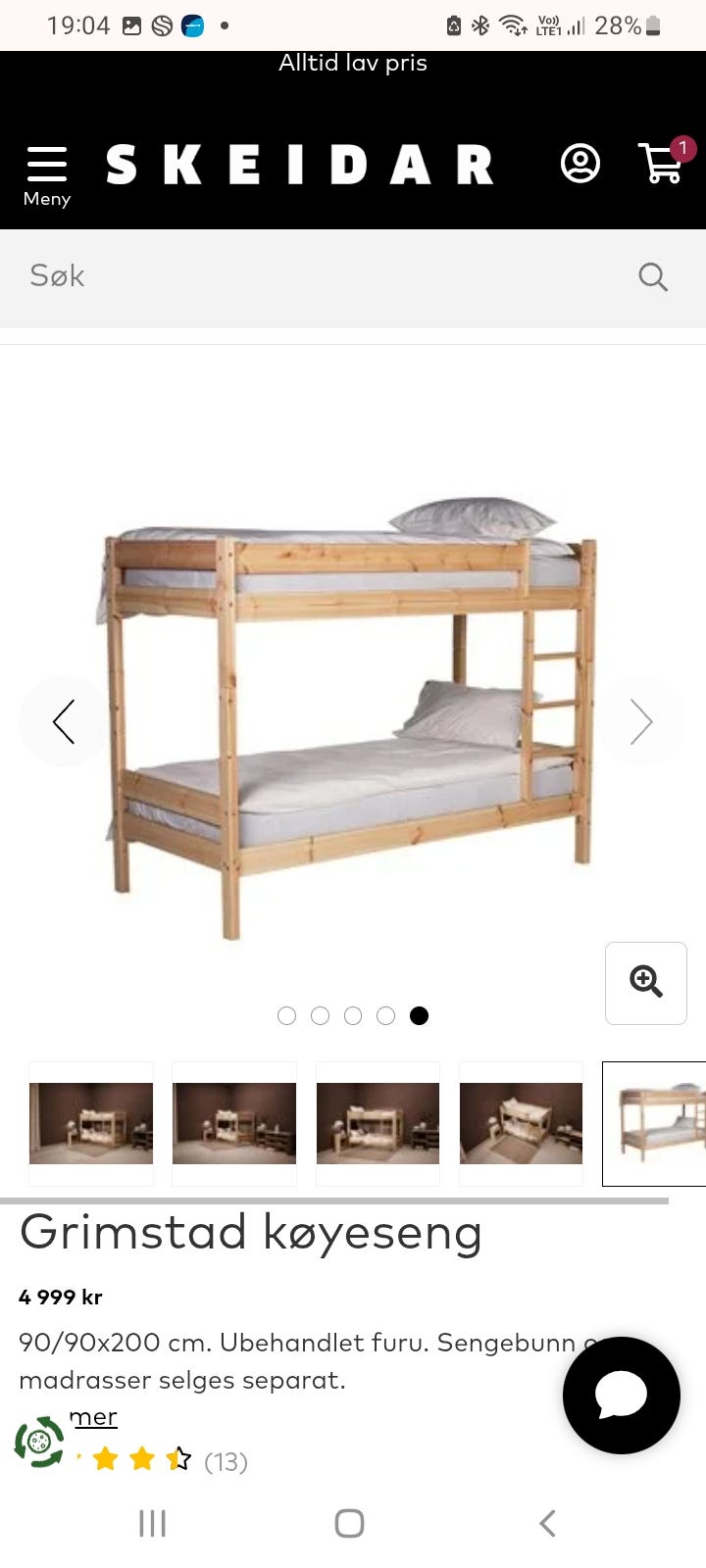Screen dimensions: 706x1568
Task: Go back with the system back button
Action: (x=547, y=1523)
